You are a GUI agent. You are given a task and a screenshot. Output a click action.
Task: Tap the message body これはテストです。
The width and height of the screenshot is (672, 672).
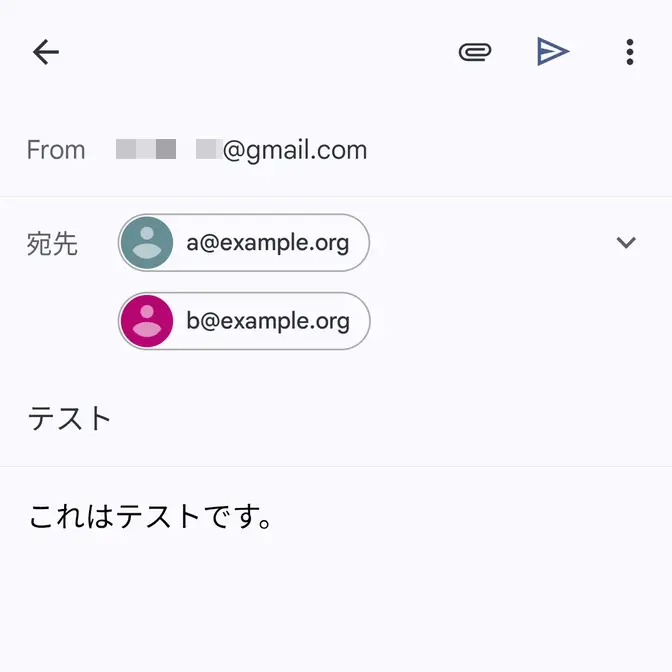(x=152, y=517)
